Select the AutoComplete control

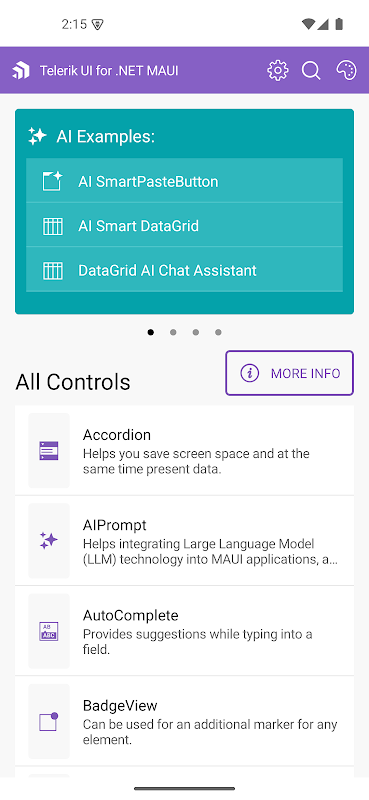tap(184, 631)
